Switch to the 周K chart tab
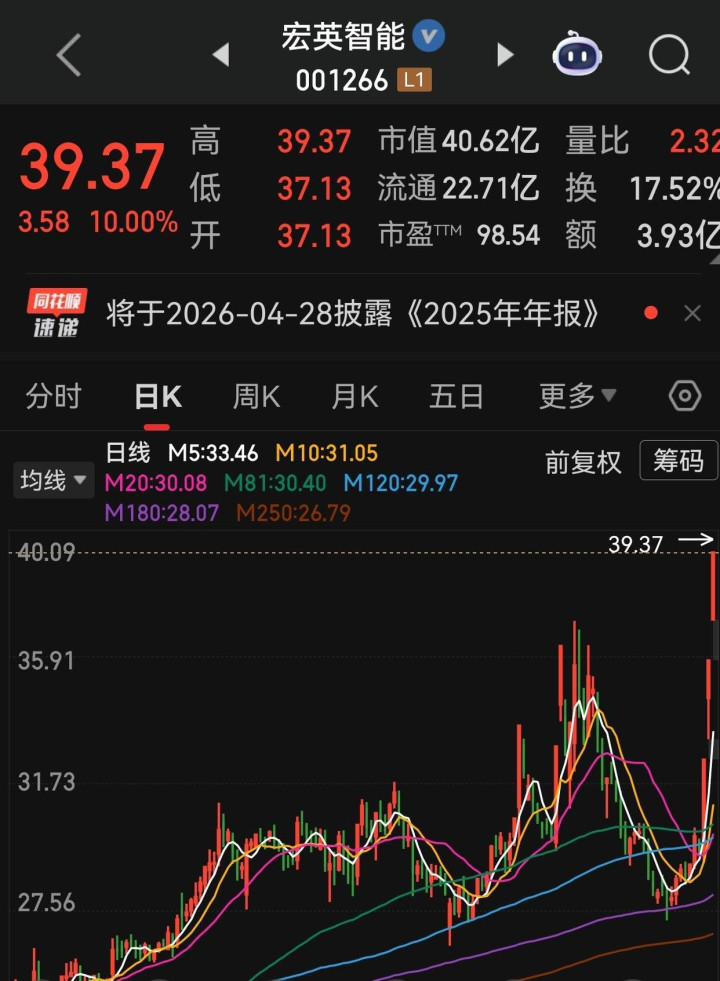The image size is (720, 981). (256, 397)
